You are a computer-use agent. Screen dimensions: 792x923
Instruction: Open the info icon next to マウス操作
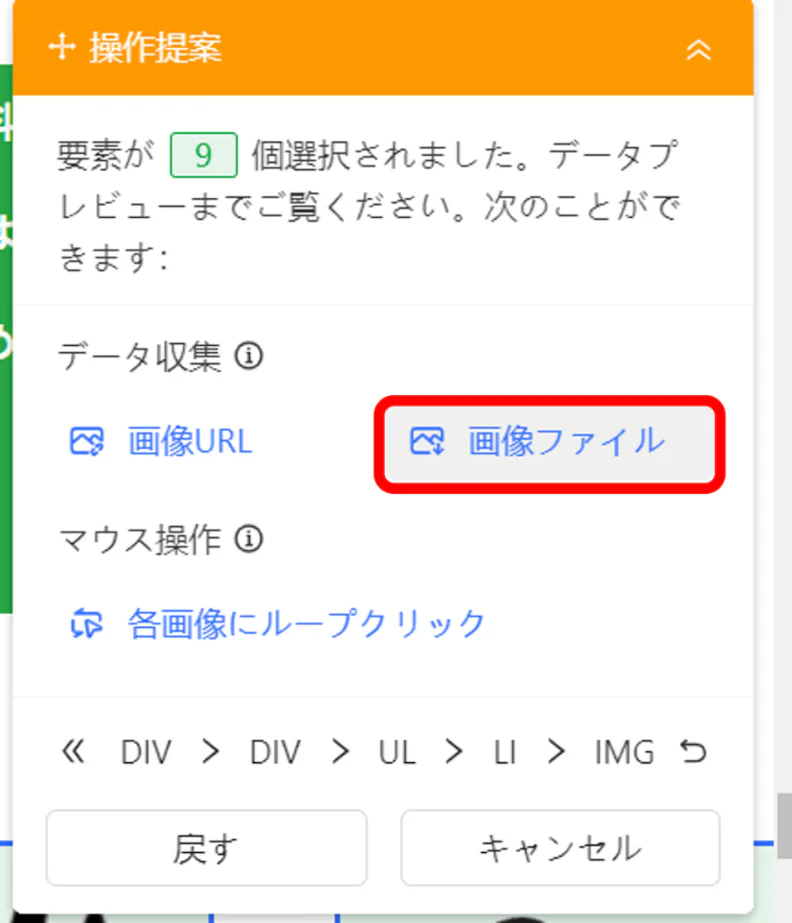pos(248,539)
